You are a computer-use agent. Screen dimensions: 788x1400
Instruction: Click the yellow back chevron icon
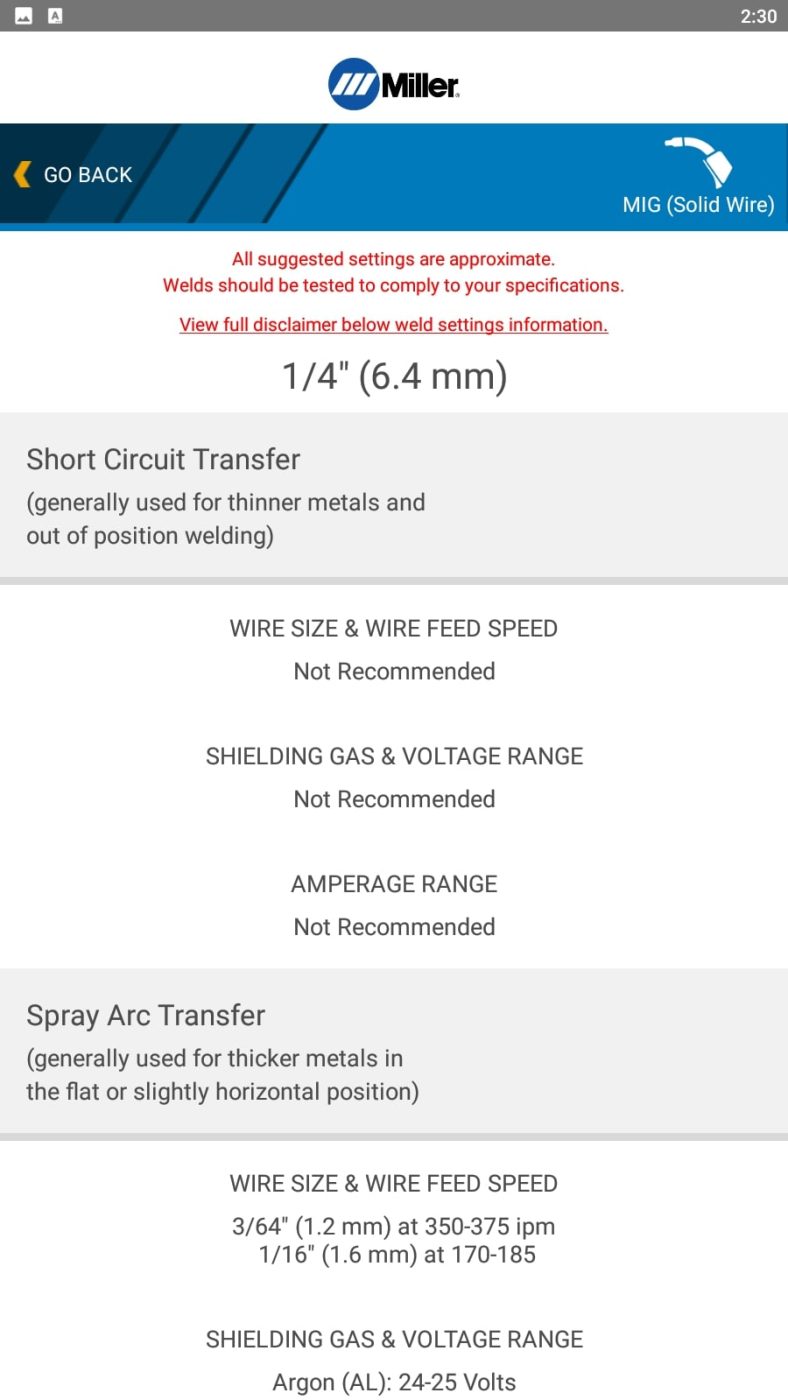point(22,174)
